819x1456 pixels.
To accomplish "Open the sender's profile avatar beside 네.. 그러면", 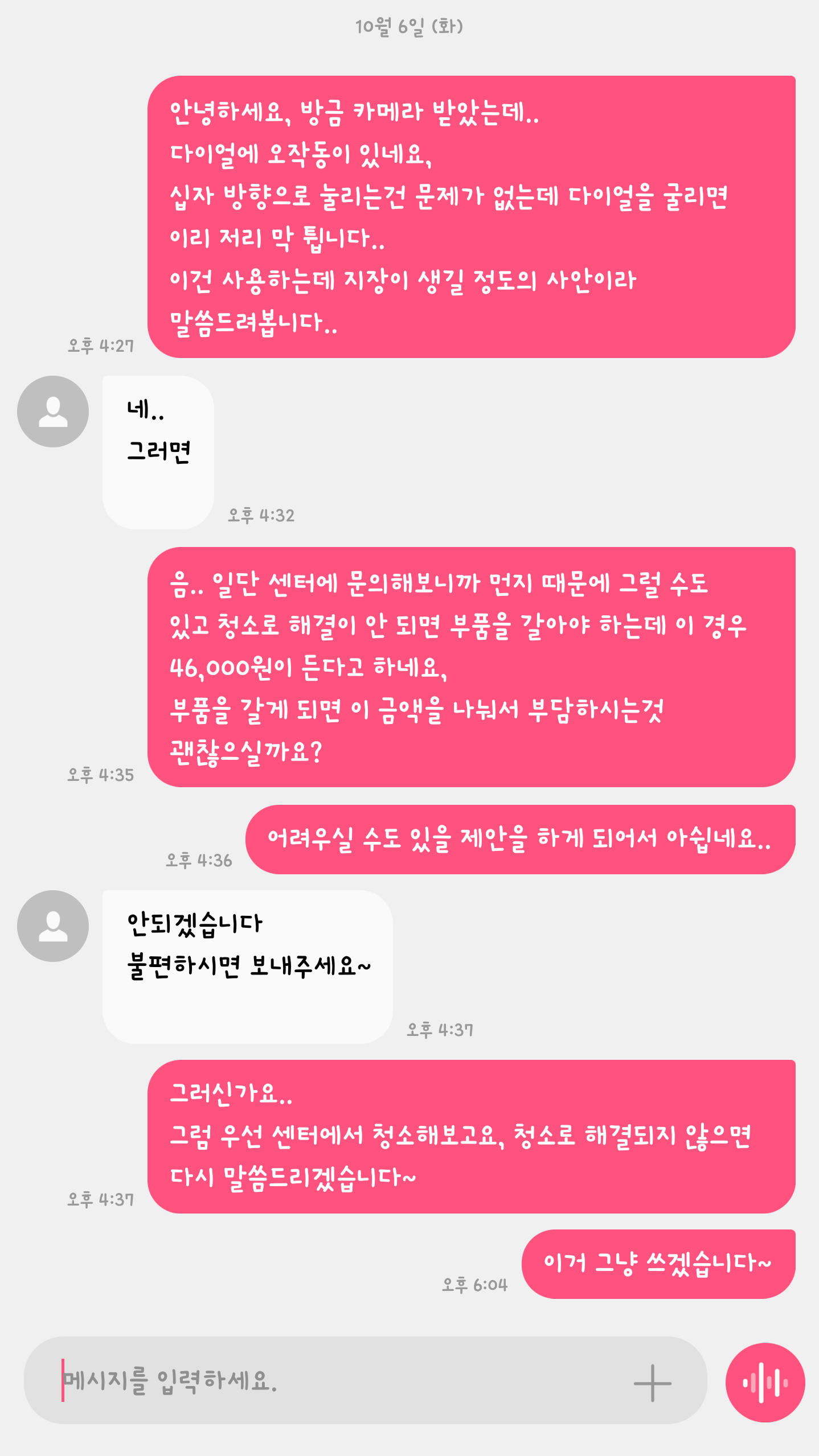I will tap(53, 412).
